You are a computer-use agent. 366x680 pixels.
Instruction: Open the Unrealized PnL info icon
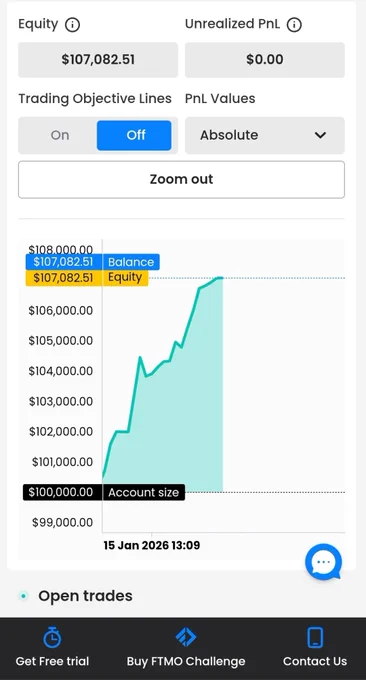pyautogui.click(x=294, y=25)
